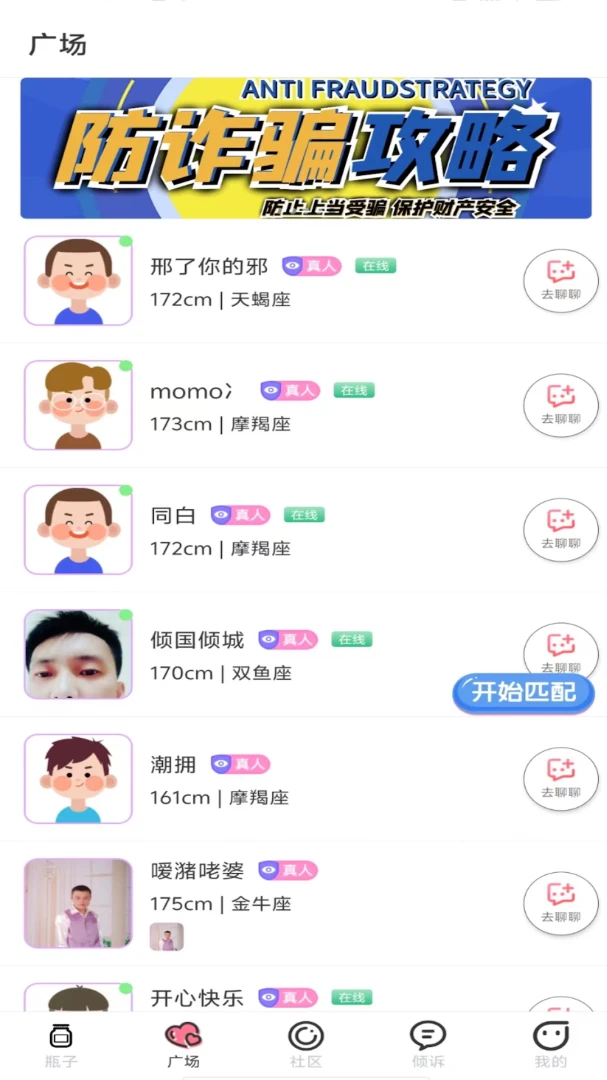
Task: Open the 倾诉 tab
Action: 428,1044
